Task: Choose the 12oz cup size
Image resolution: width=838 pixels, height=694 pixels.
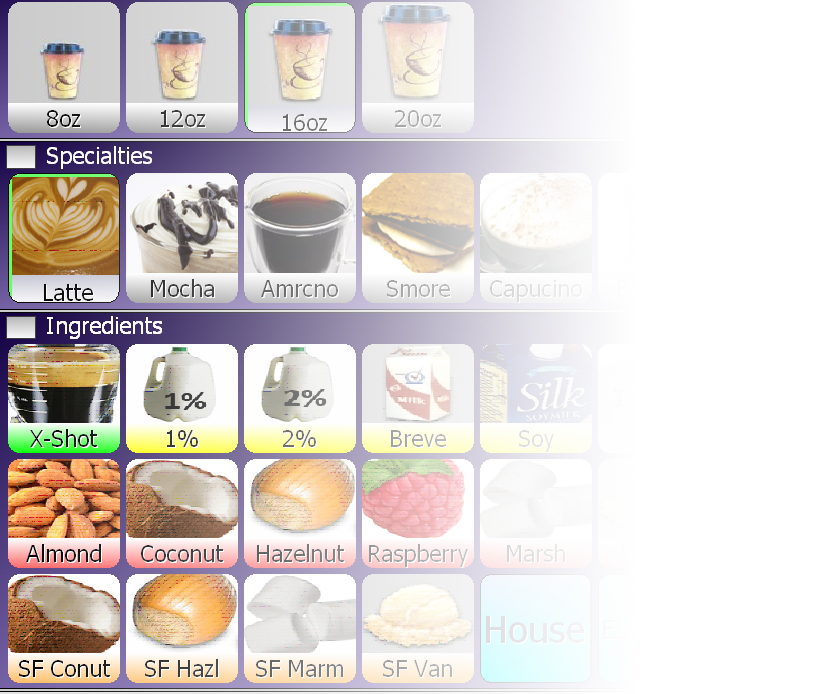Action: [181, 68]
